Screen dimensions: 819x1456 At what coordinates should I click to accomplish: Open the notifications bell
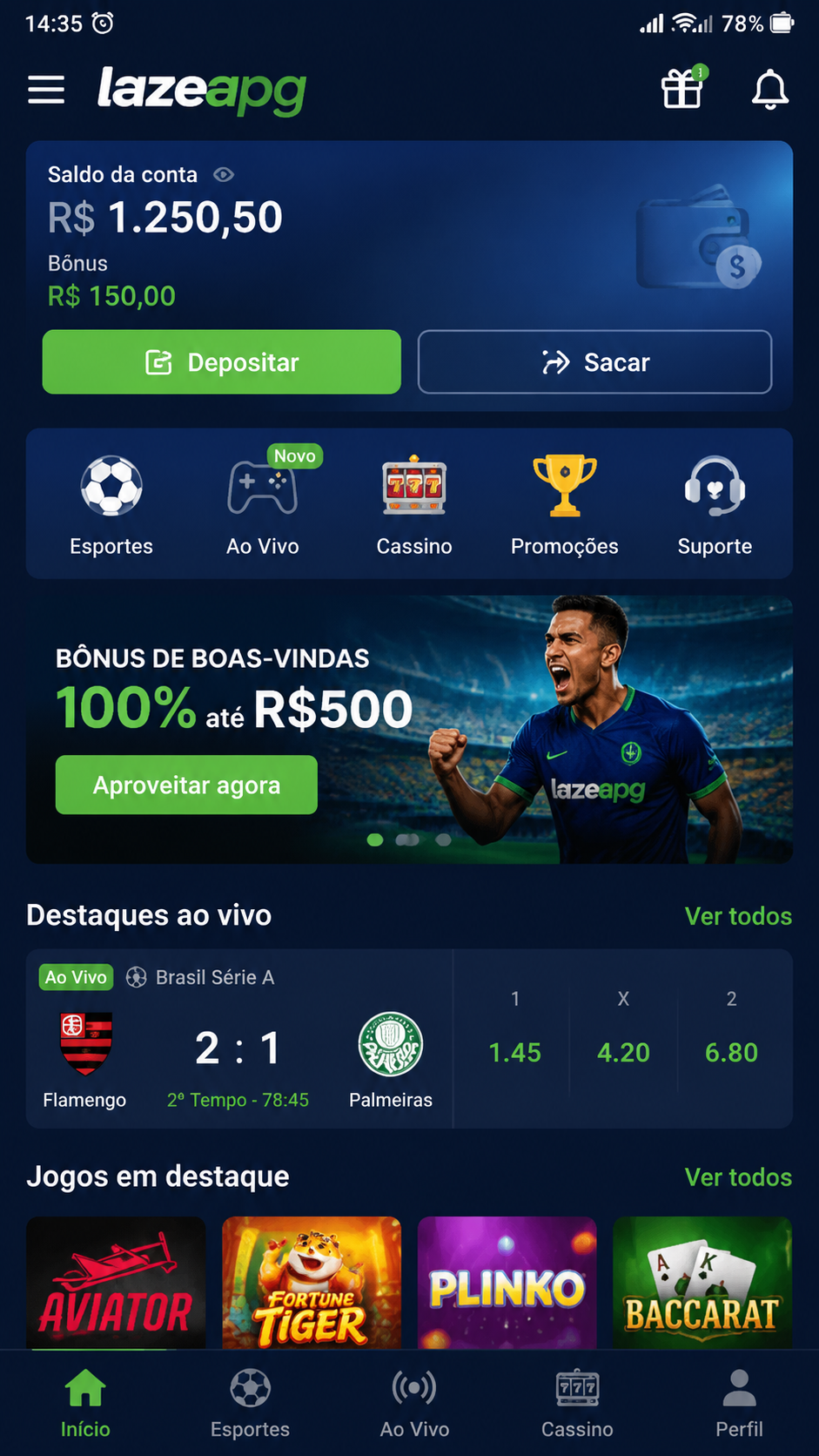[x=770, y=90]
